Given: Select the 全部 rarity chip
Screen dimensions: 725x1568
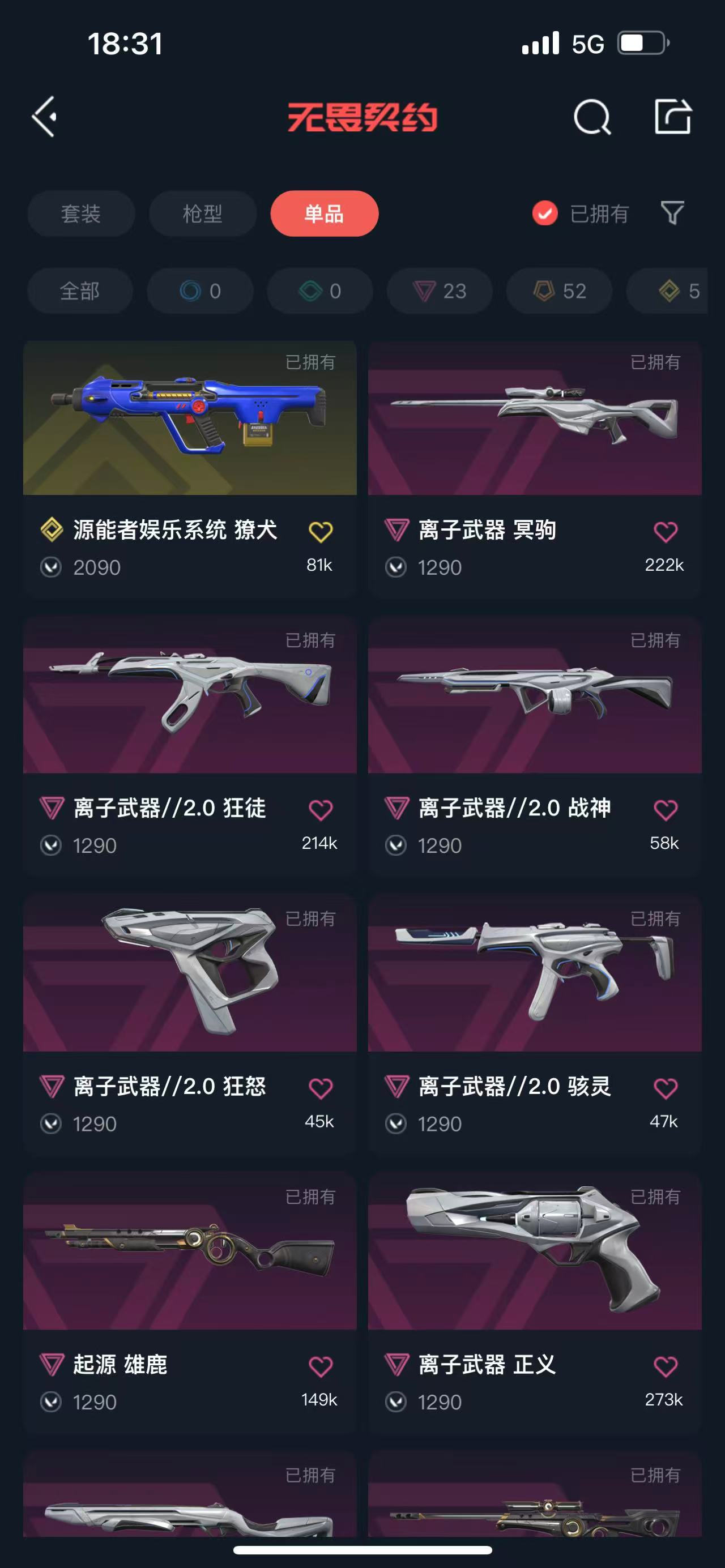Looking at the screenshot, I should [80, 291].
